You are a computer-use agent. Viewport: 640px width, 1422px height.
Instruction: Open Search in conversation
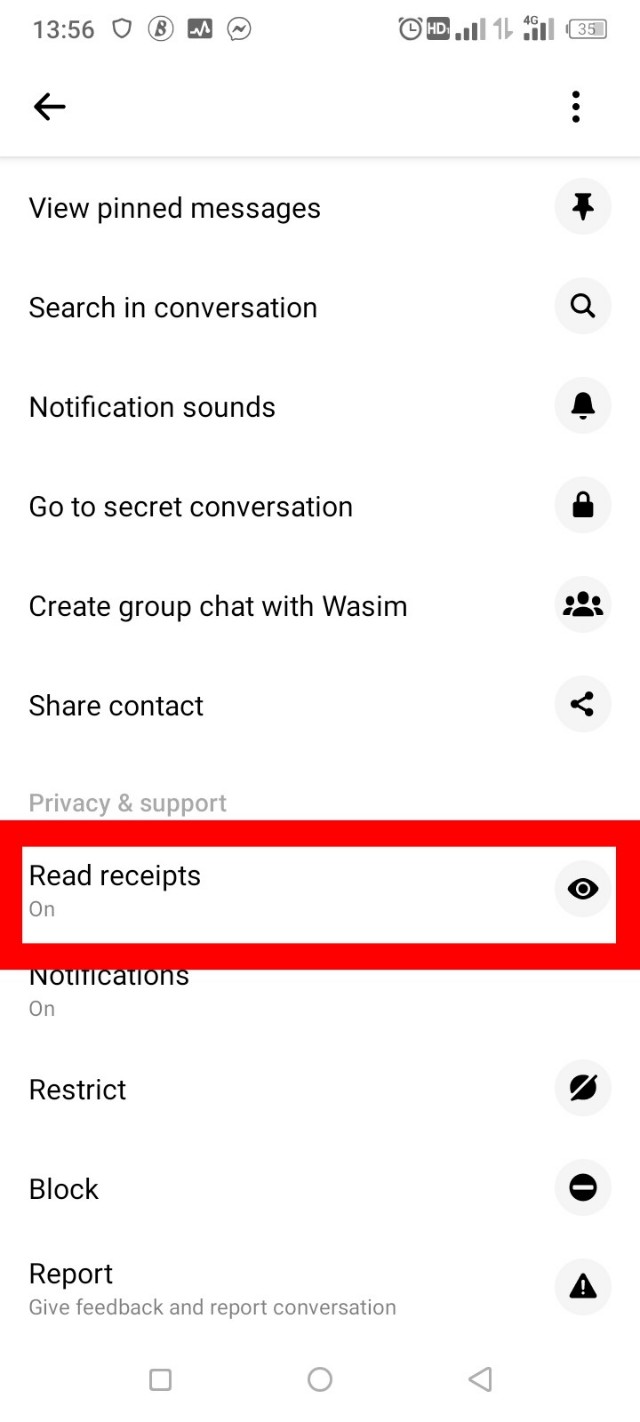173,308
